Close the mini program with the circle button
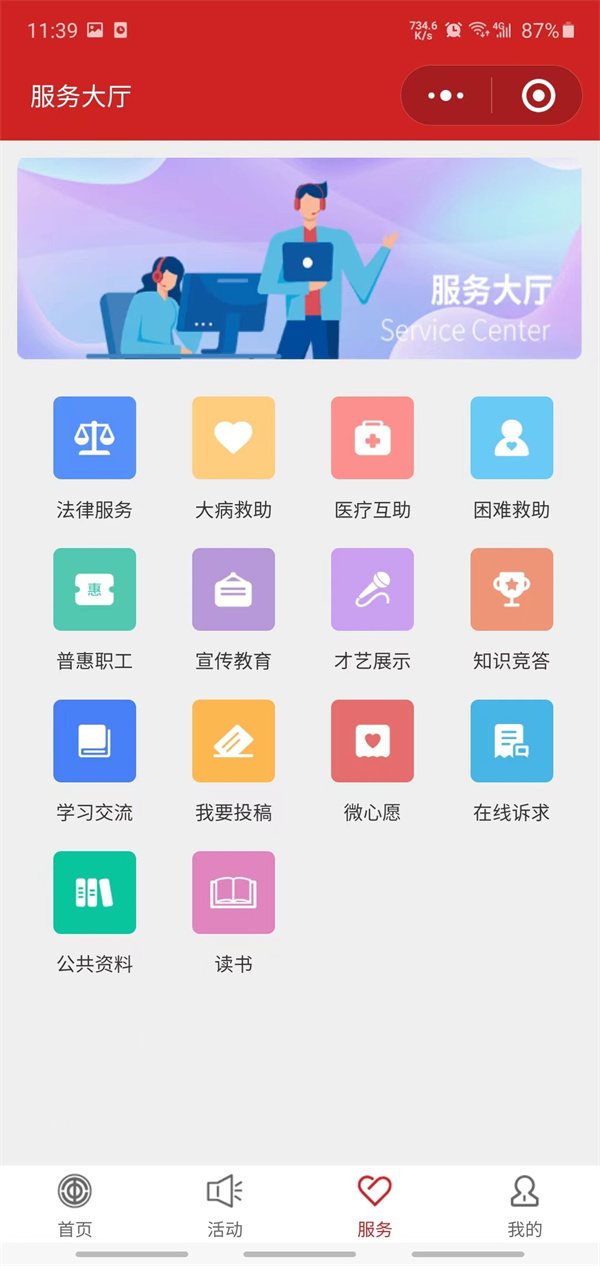 (538, 96)
